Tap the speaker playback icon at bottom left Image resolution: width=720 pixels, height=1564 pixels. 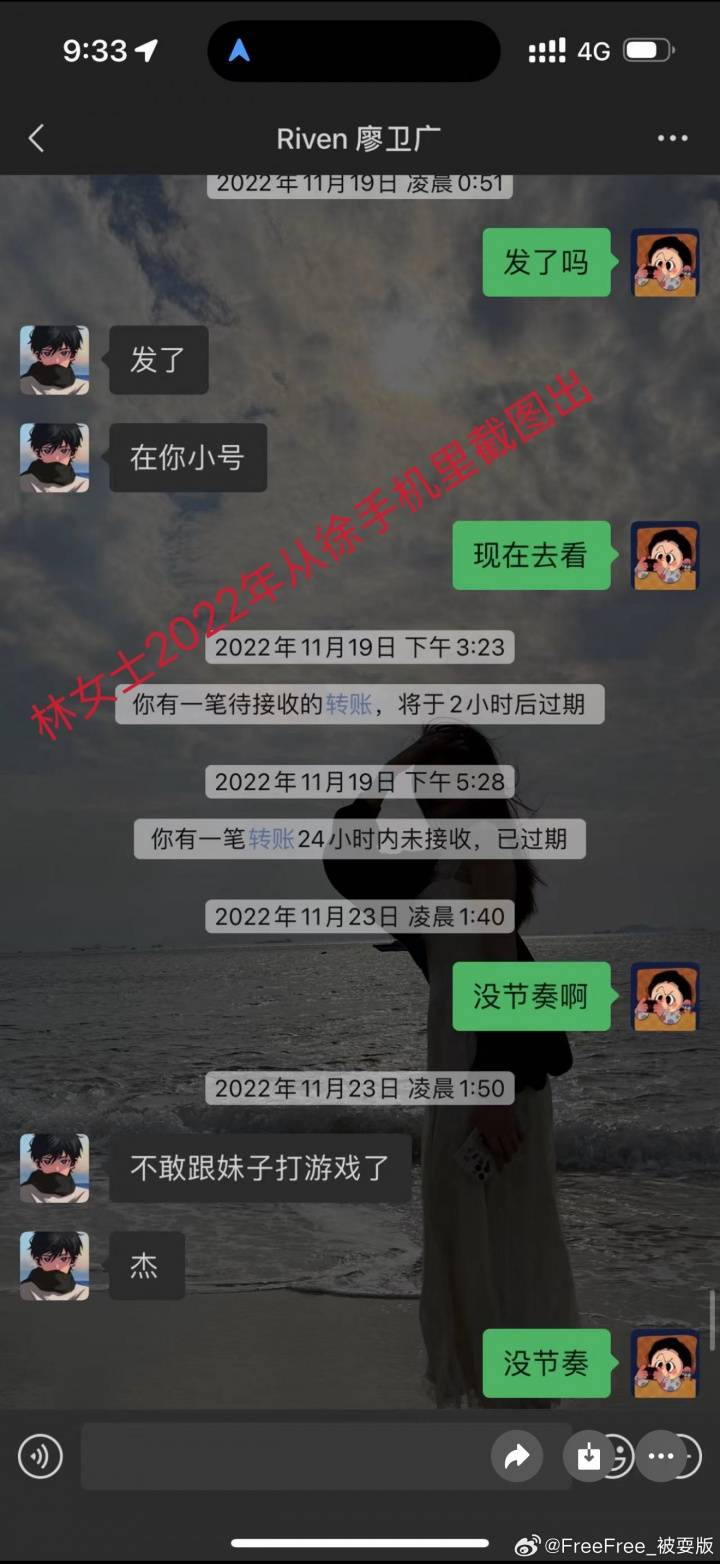tap(40, 1457)
